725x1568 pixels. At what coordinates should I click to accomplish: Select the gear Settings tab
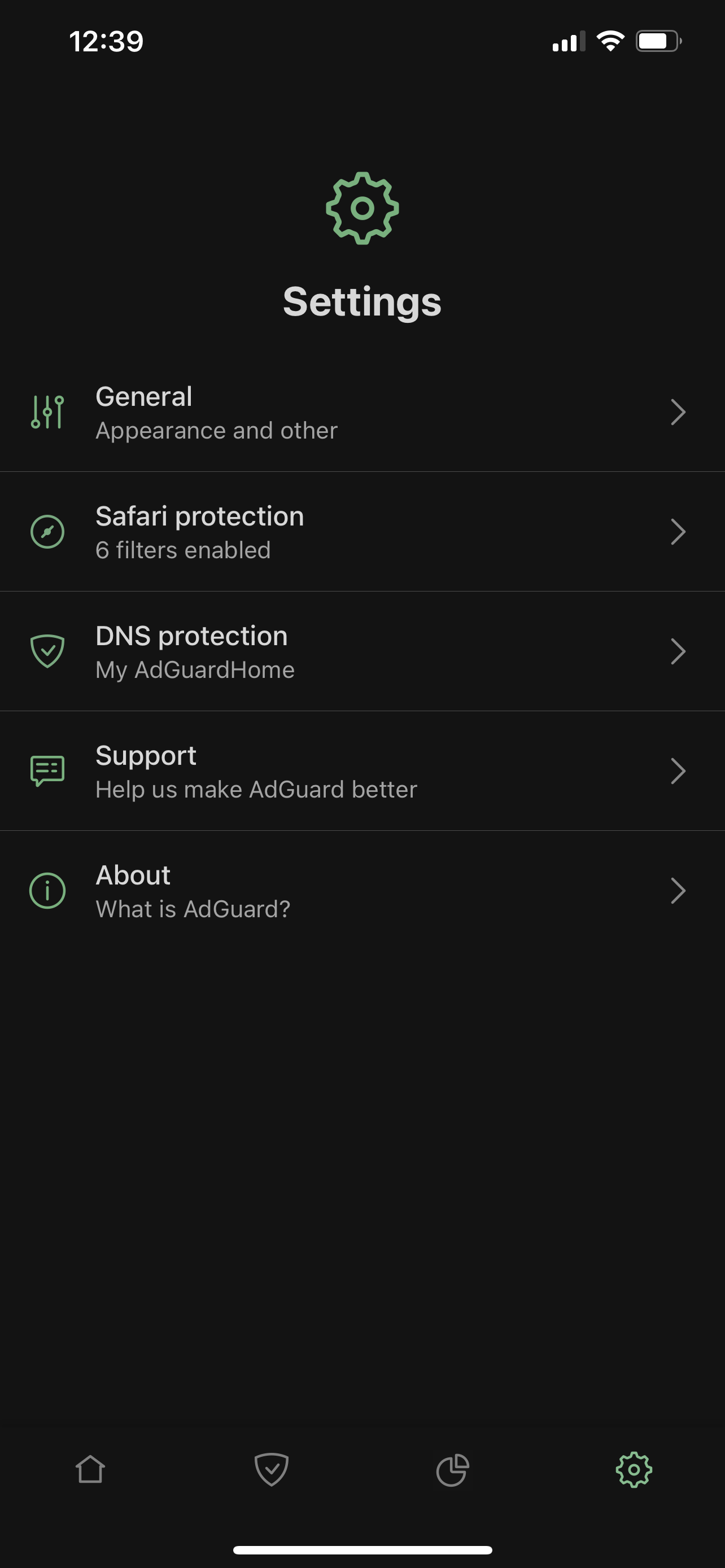[x=634, y=1470]
